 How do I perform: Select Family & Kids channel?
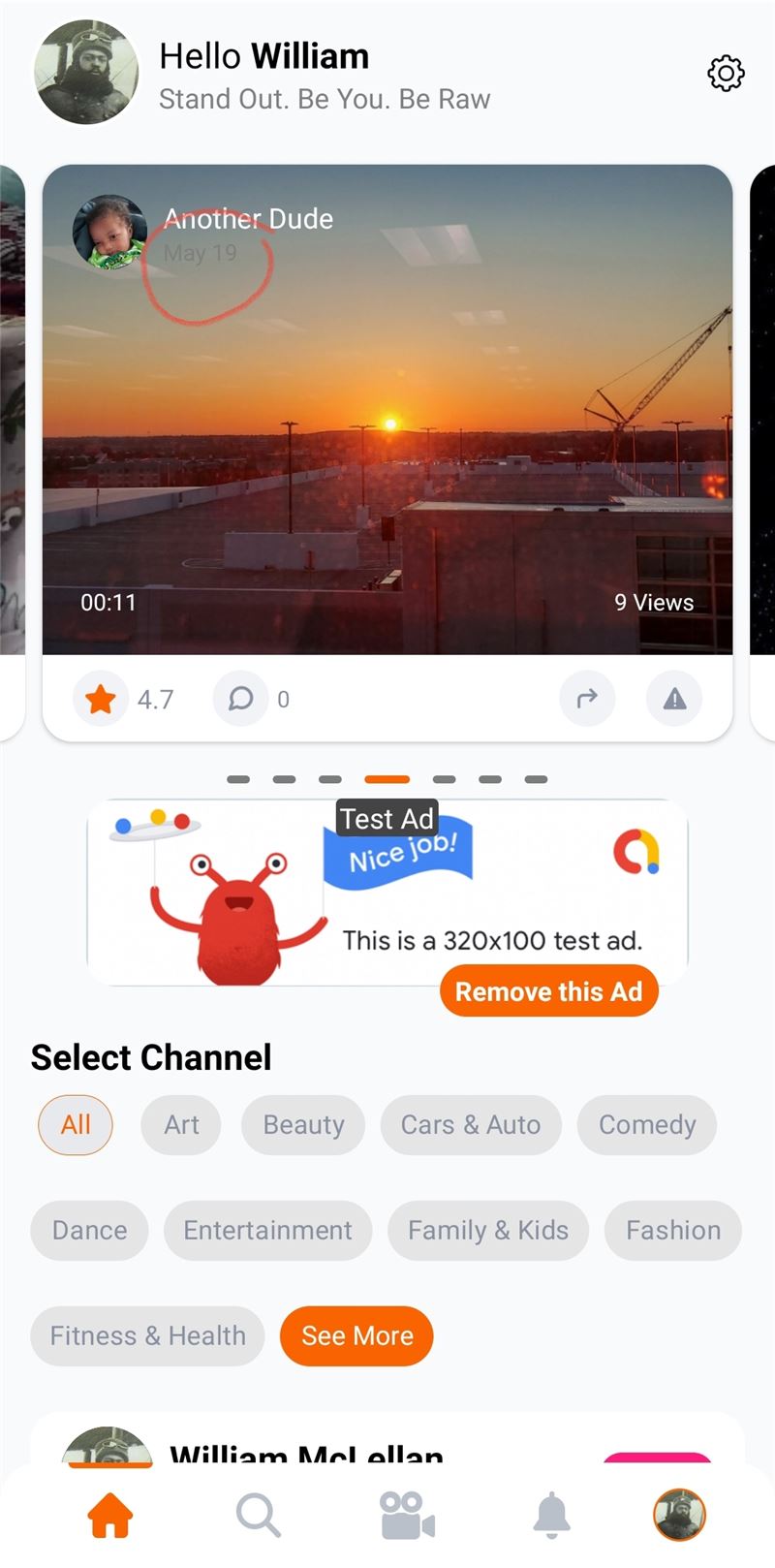(488, 1230)
